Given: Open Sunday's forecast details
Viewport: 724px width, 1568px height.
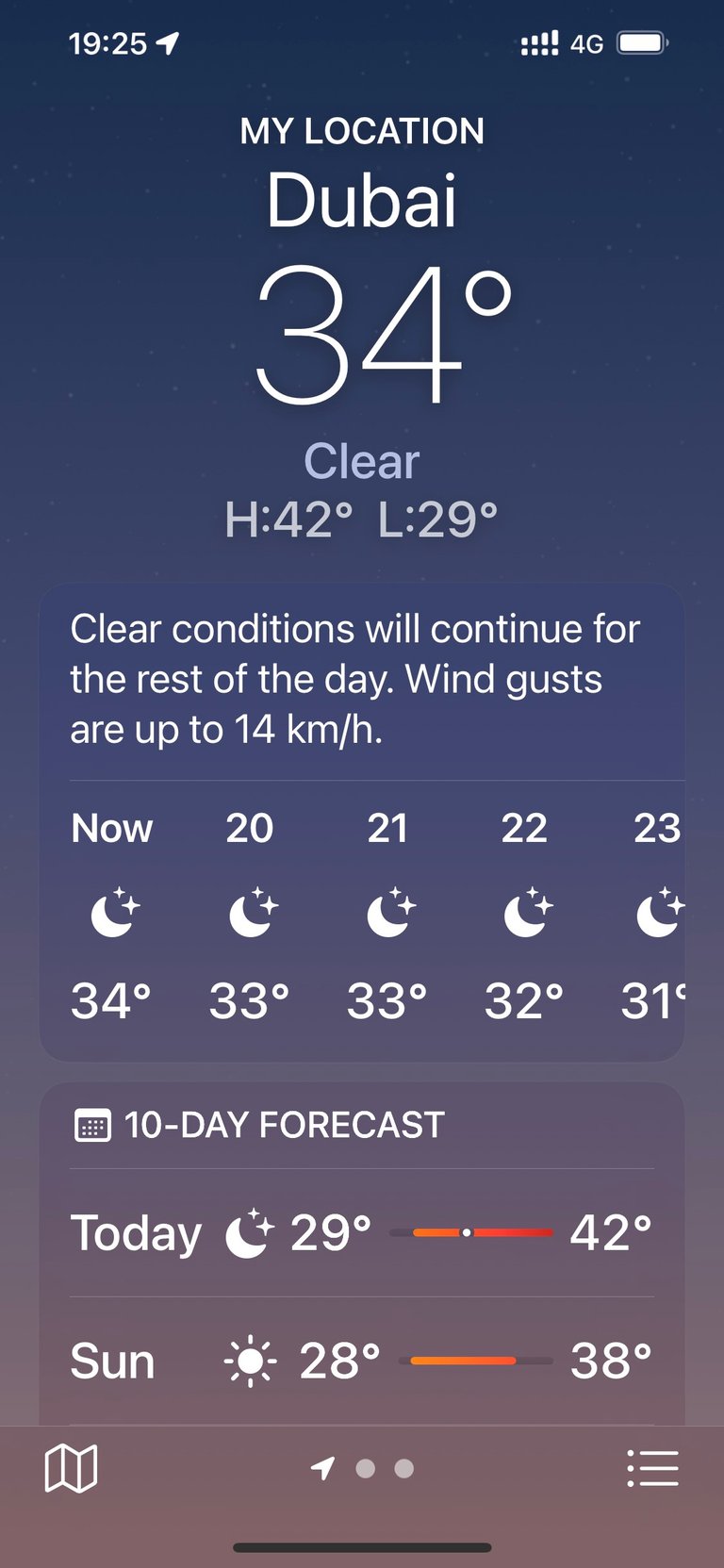Looking at the screenshot, I should tap(362, 1361).
